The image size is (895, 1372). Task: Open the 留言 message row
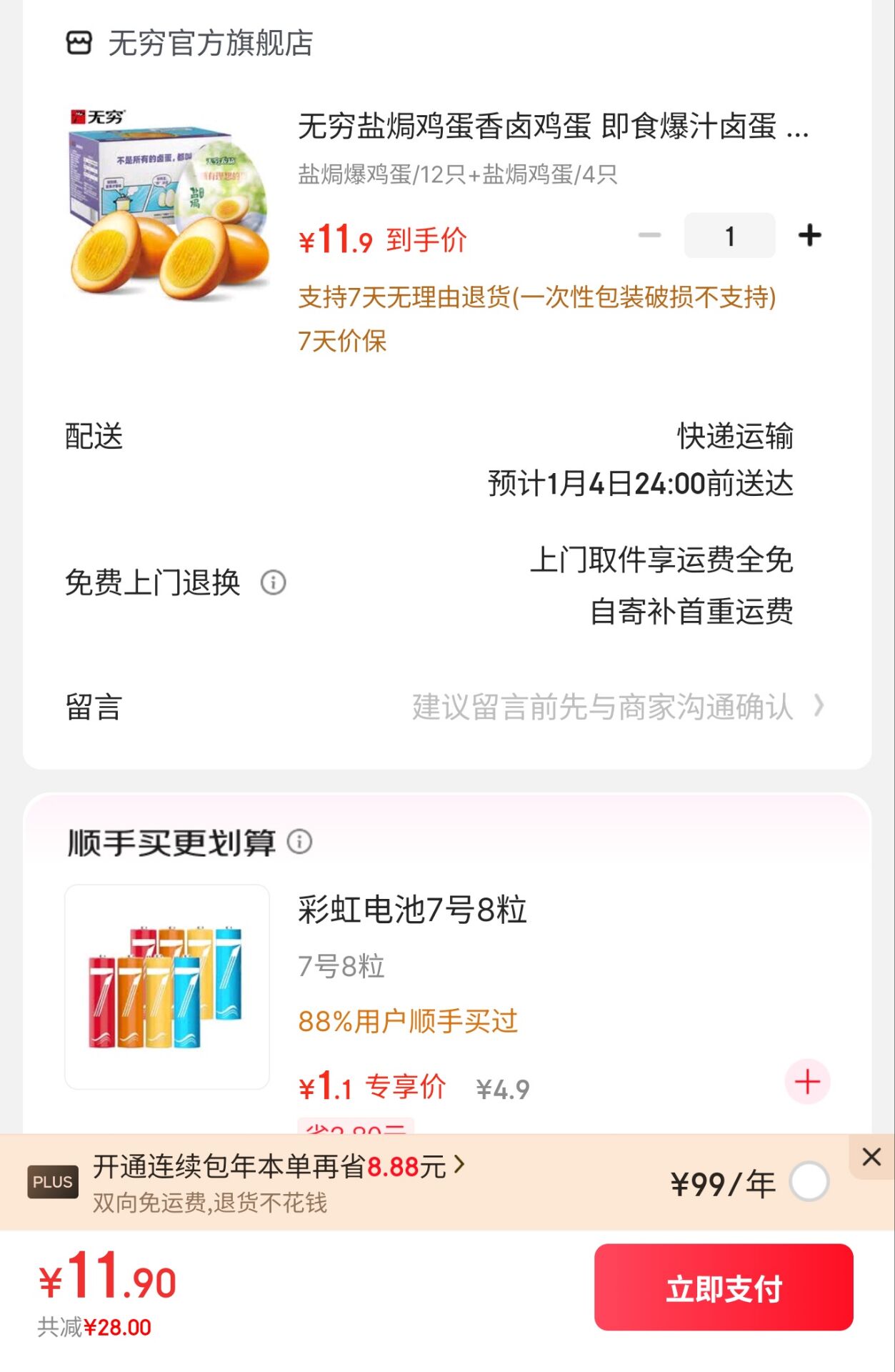click(x=447, y=707)
